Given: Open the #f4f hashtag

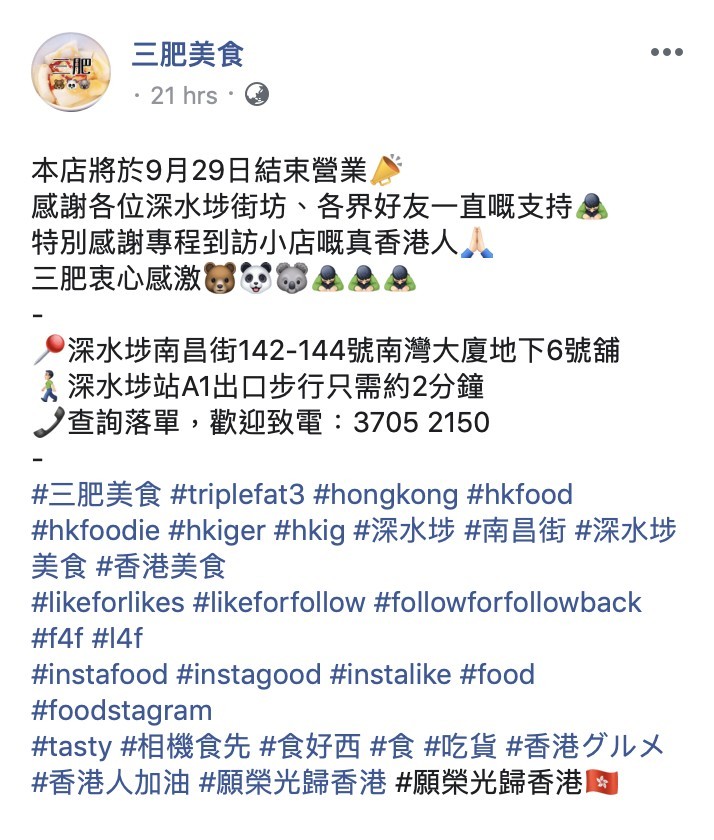Looking at the screenshot, I should tap(57, 639).
